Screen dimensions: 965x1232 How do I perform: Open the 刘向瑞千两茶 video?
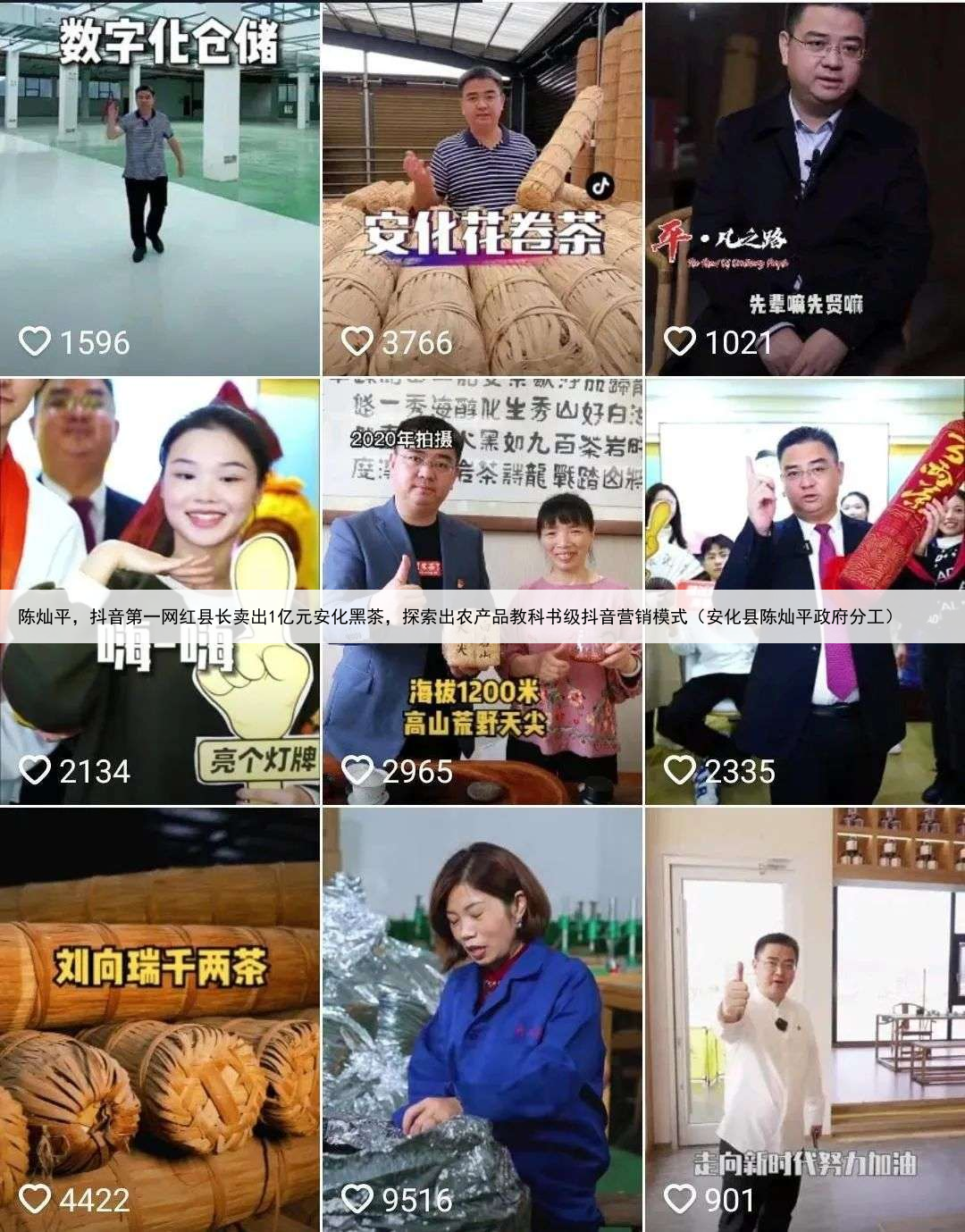pos(159,1018)
